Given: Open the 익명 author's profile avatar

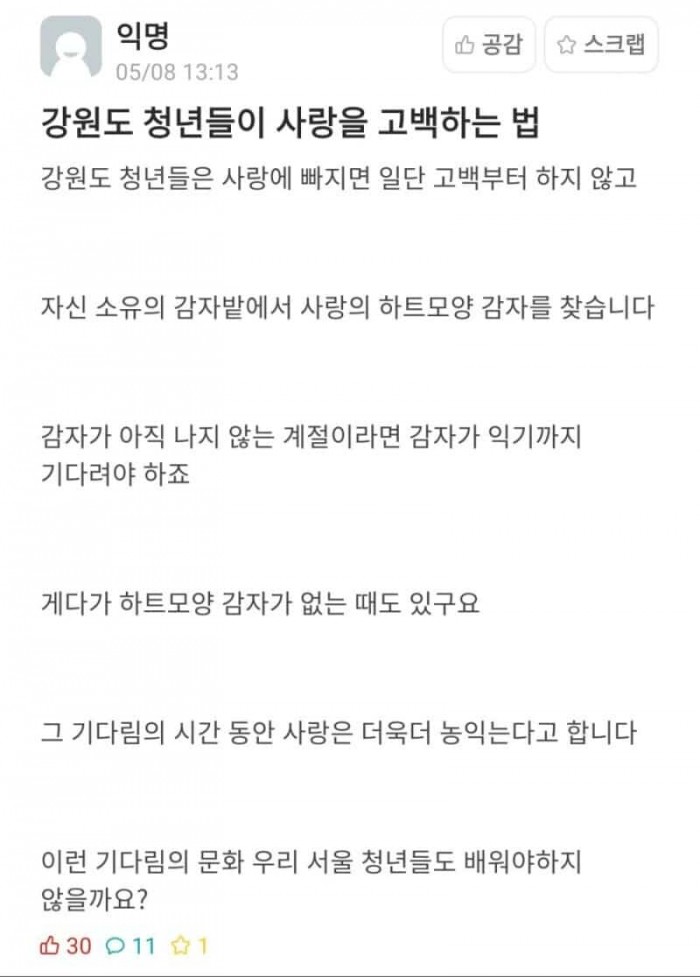Looking at the screenshot, I should tap(70, 46).
